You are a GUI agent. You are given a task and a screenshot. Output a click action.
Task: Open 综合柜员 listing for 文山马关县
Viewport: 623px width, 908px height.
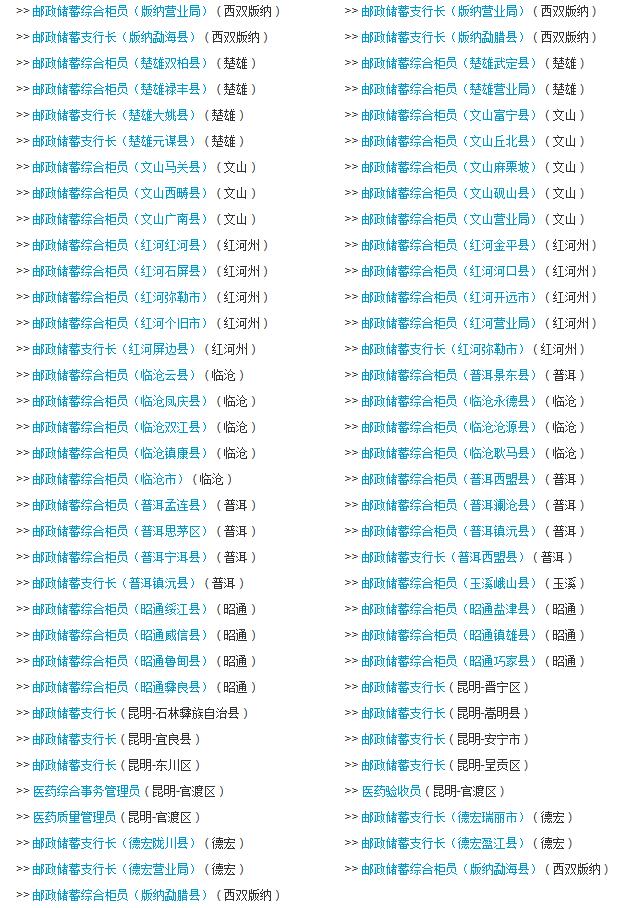[x=121, y=167]
